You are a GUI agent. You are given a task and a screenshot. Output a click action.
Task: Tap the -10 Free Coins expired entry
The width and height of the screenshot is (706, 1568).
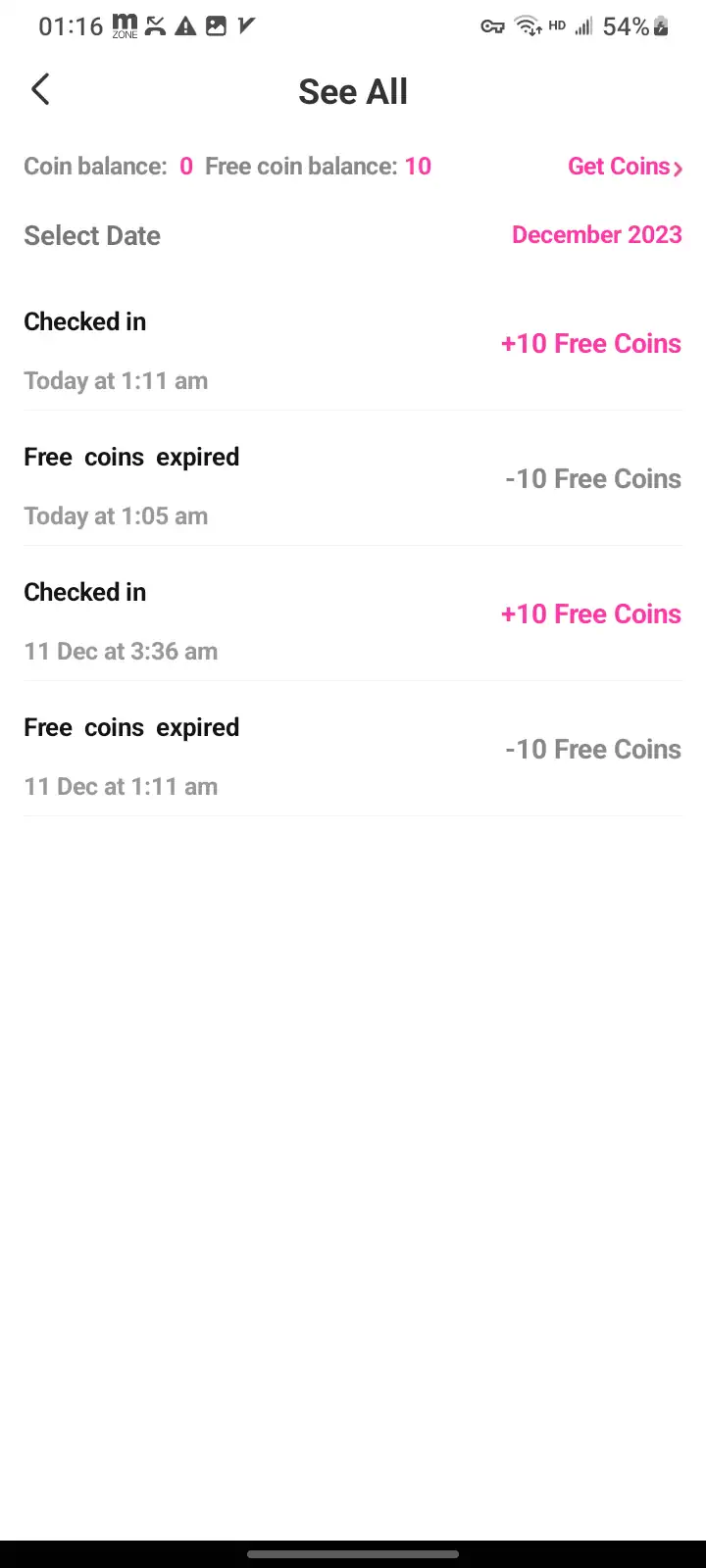pyautogui.click(x=592, y=478)
